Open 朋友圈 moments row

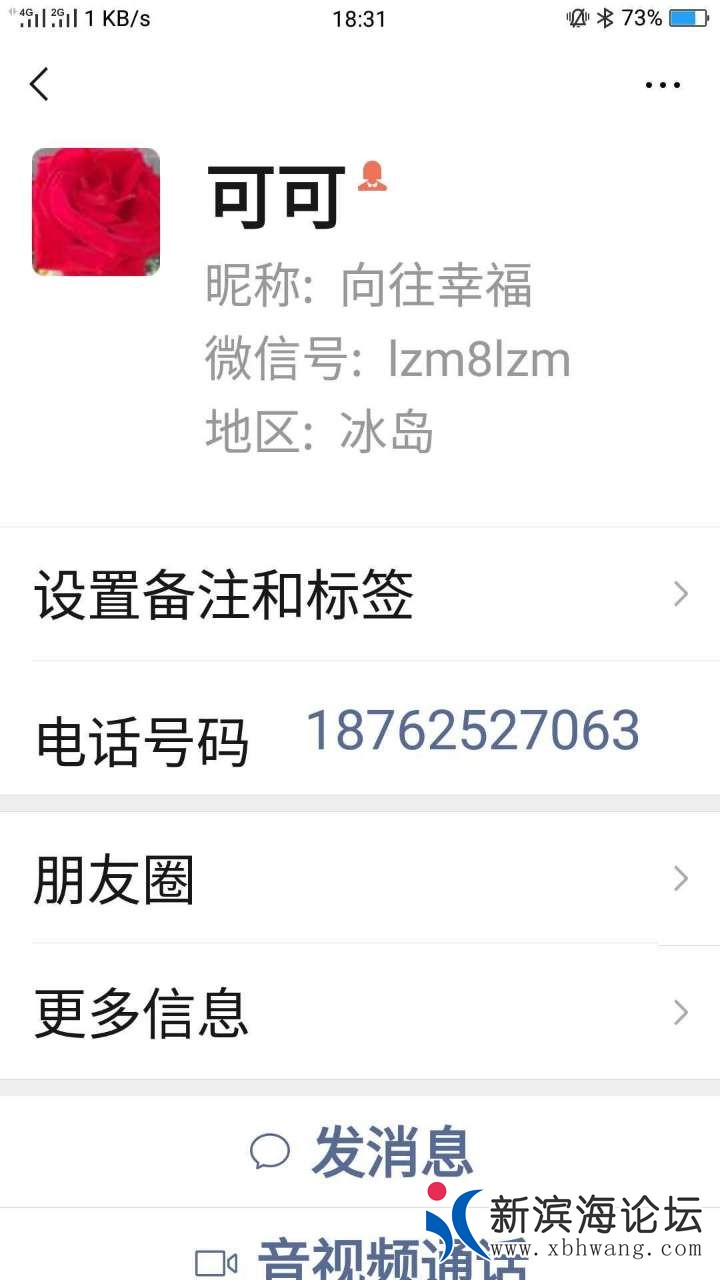pyautogui.click(x=360, y=880)
